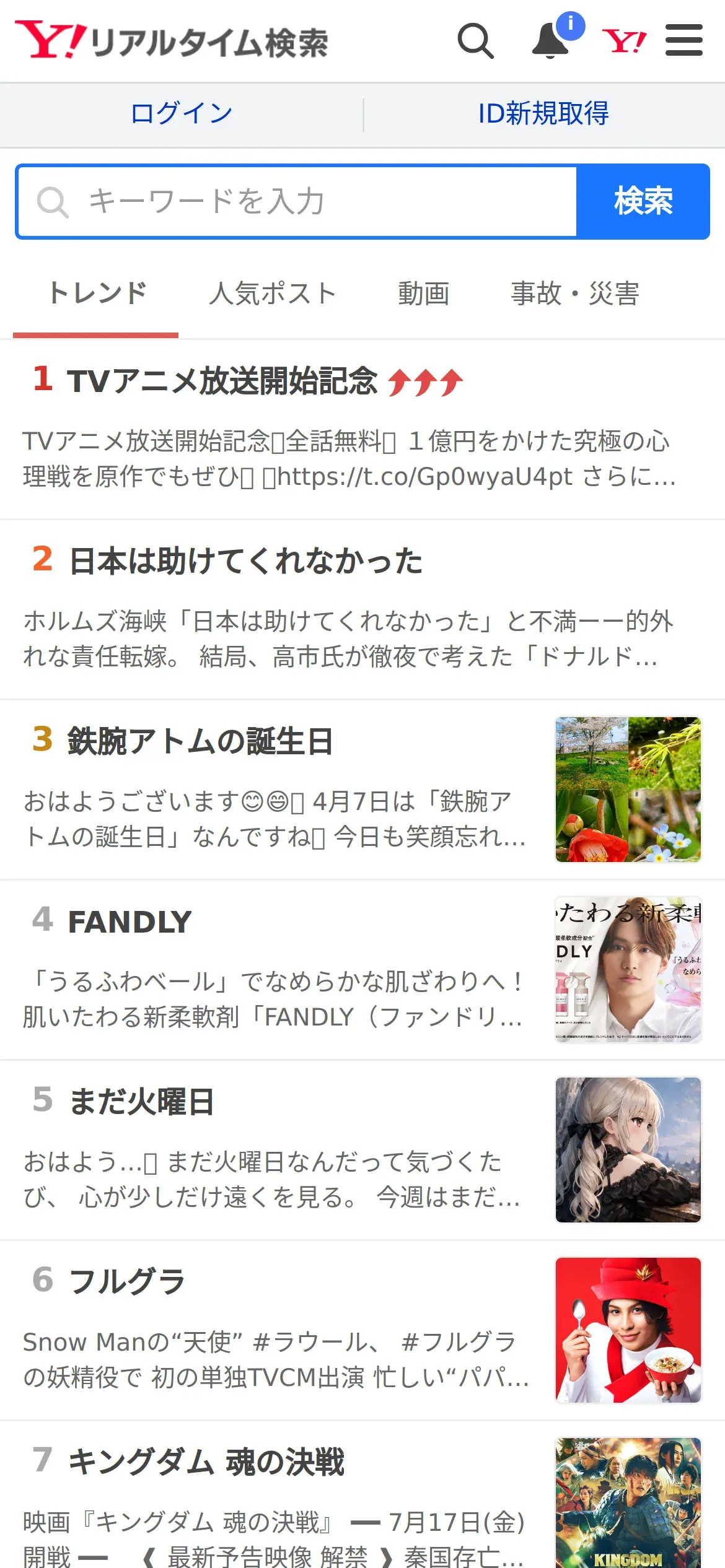The width and height of the screenshot is (725, 1568).
Task: Open the notifications bell
Action: pyautogui.click(x=551, y=41)
